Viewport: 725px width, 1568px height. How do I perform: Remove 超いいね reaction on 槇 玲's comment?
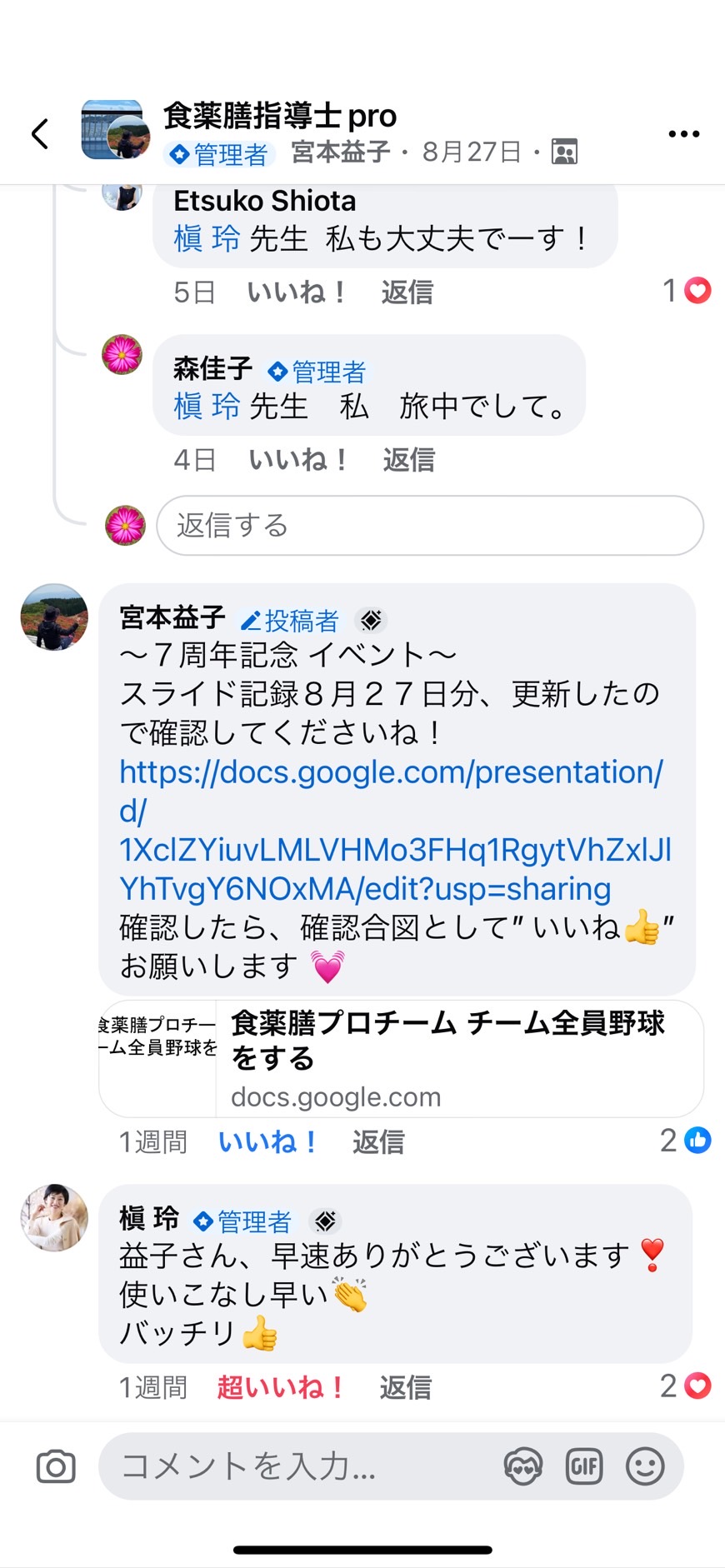point(280,1387)
